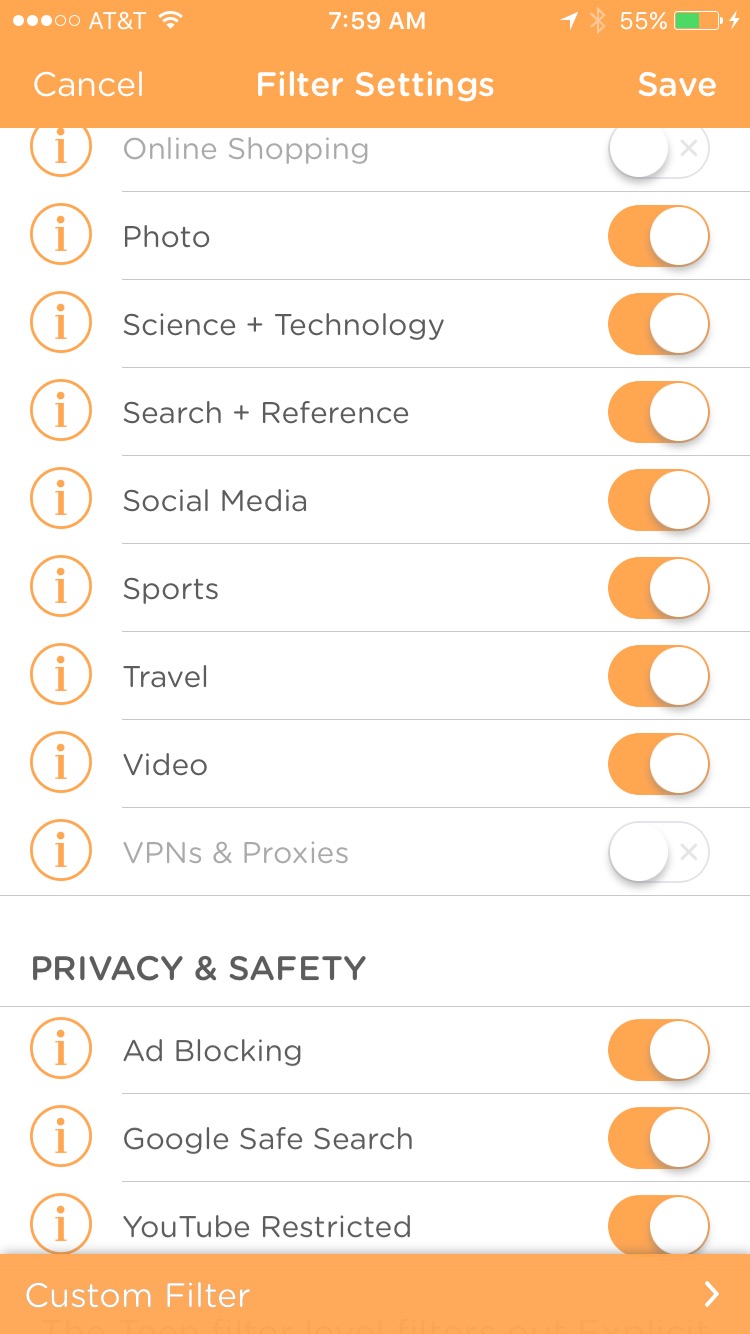The width and height of the screenshot is (750, 1334).
Task: Toggle the Video switch
Action: 659,764
